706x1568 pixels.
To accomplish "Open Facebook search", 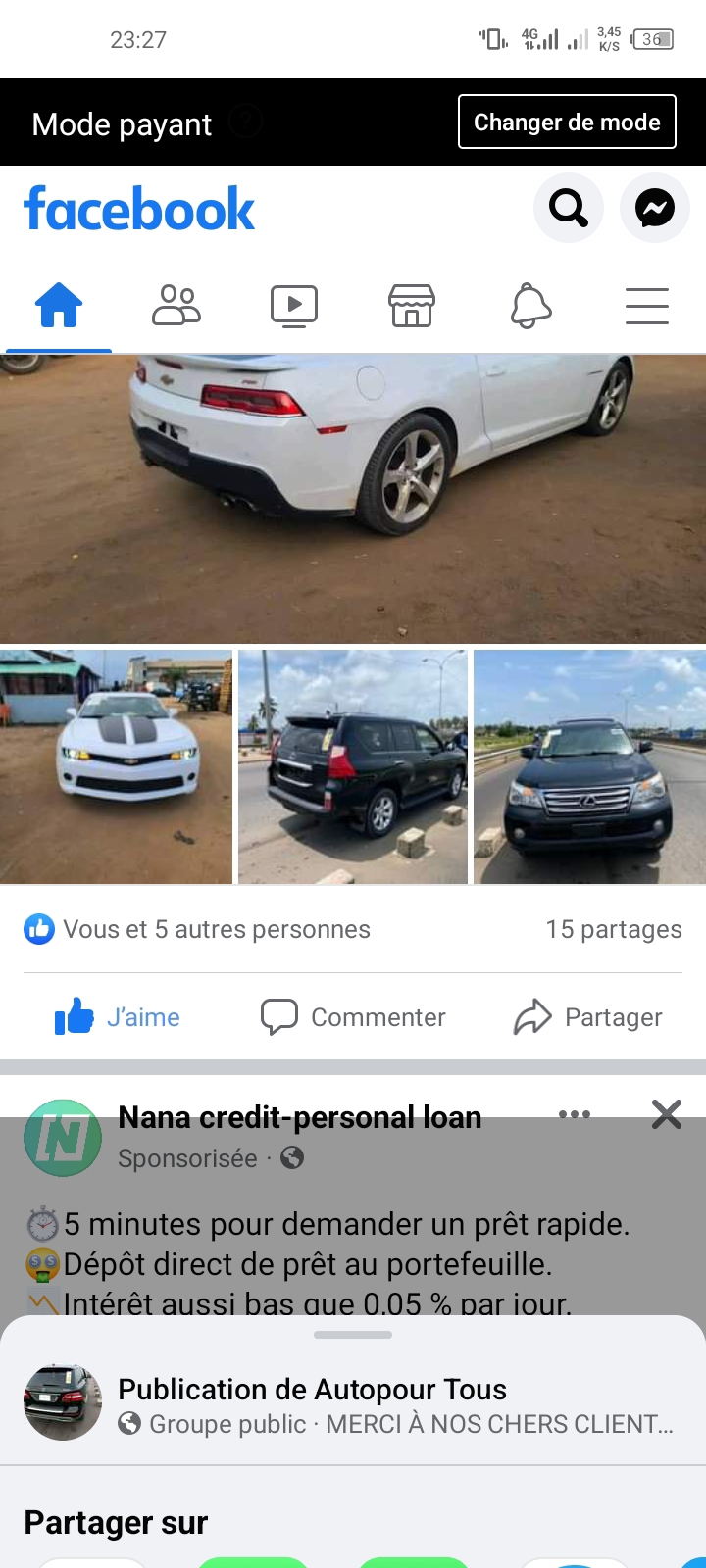I will click(569, 208).
